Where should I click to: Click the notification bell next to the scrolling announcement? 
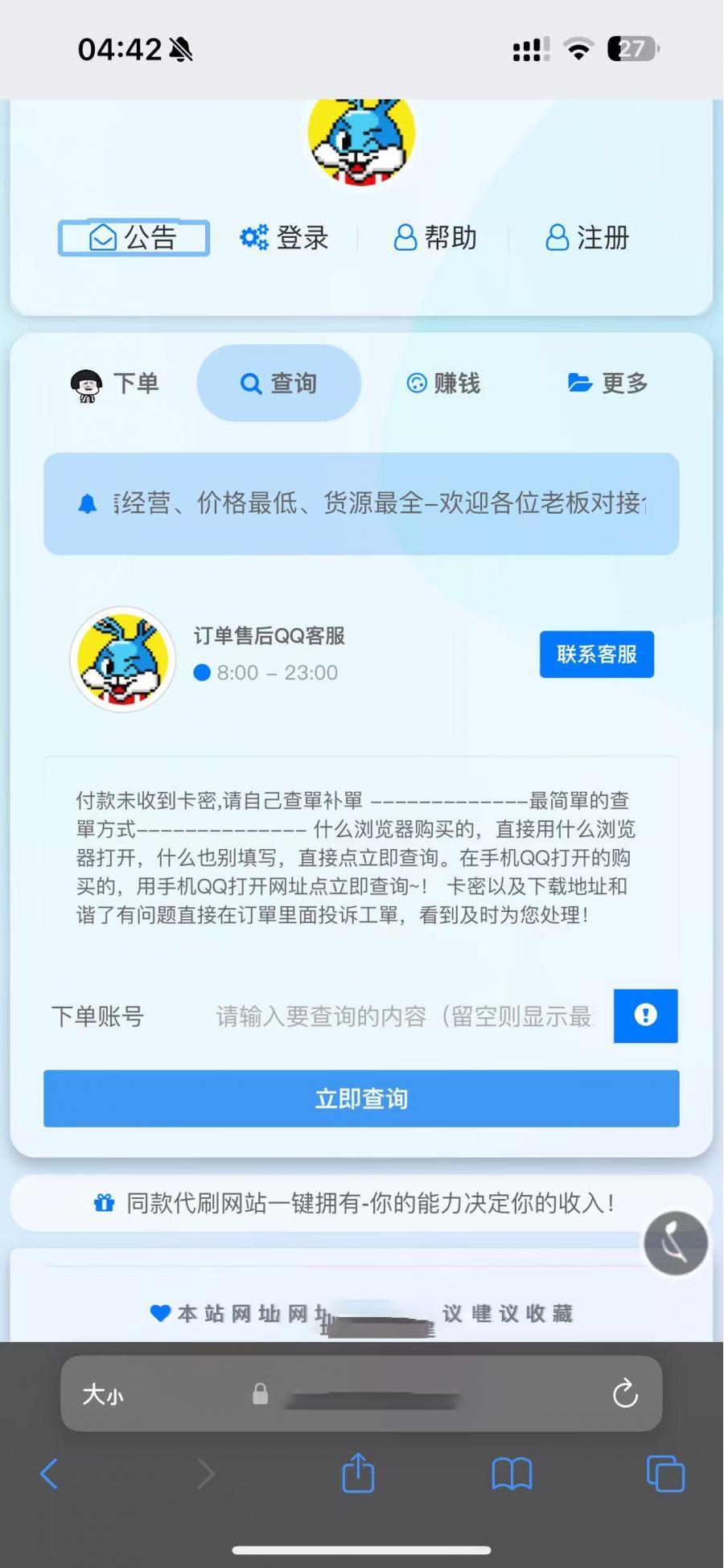point(90,503)
